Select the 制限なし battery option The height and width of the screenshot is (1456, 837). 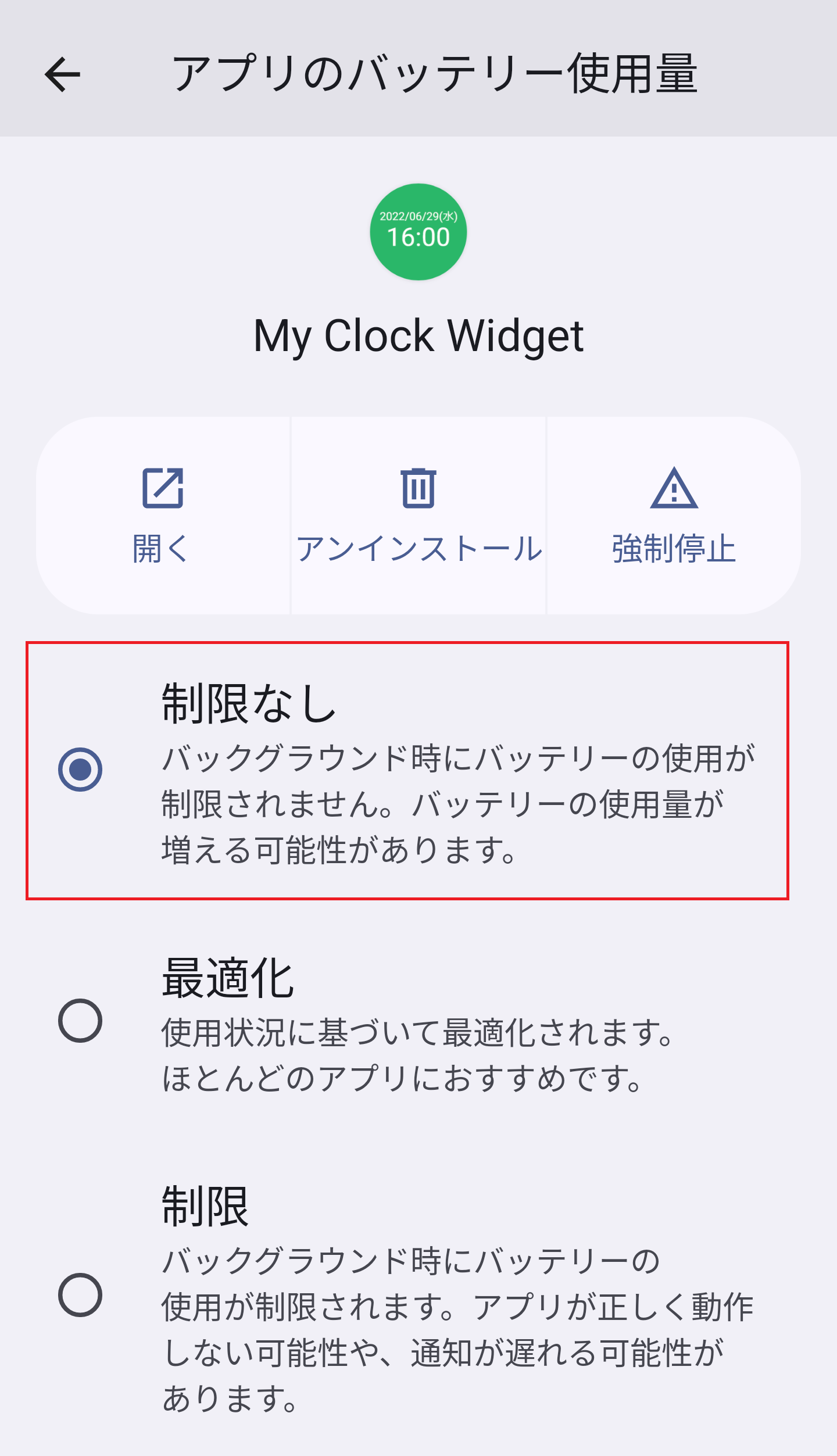pos(80,770)
